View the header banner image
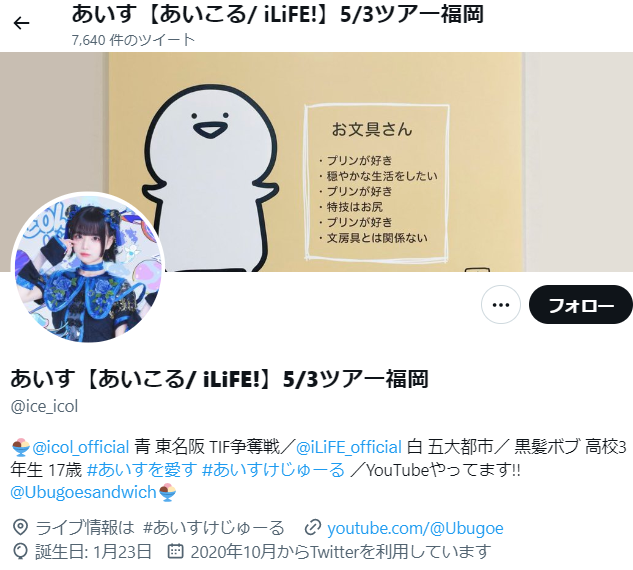 point(400,160)
